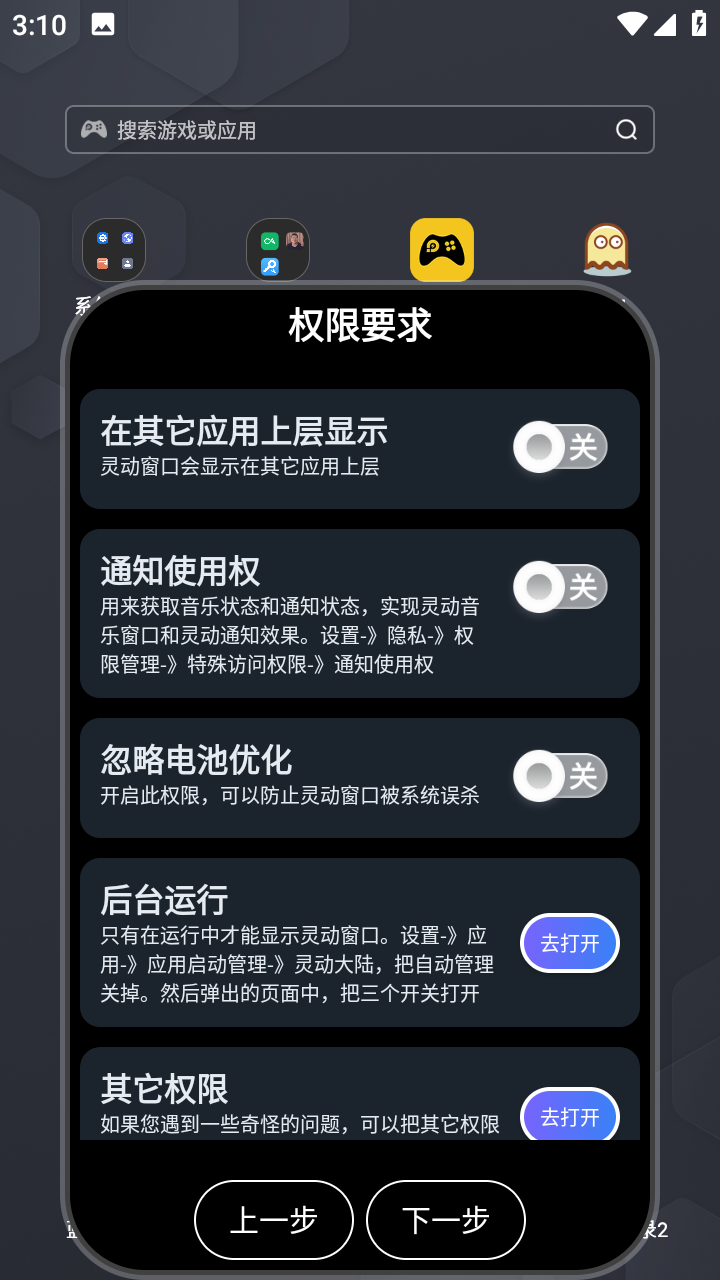Click the magnifier search icon
Screen dimensions: 720x1280
click(626, 129)
